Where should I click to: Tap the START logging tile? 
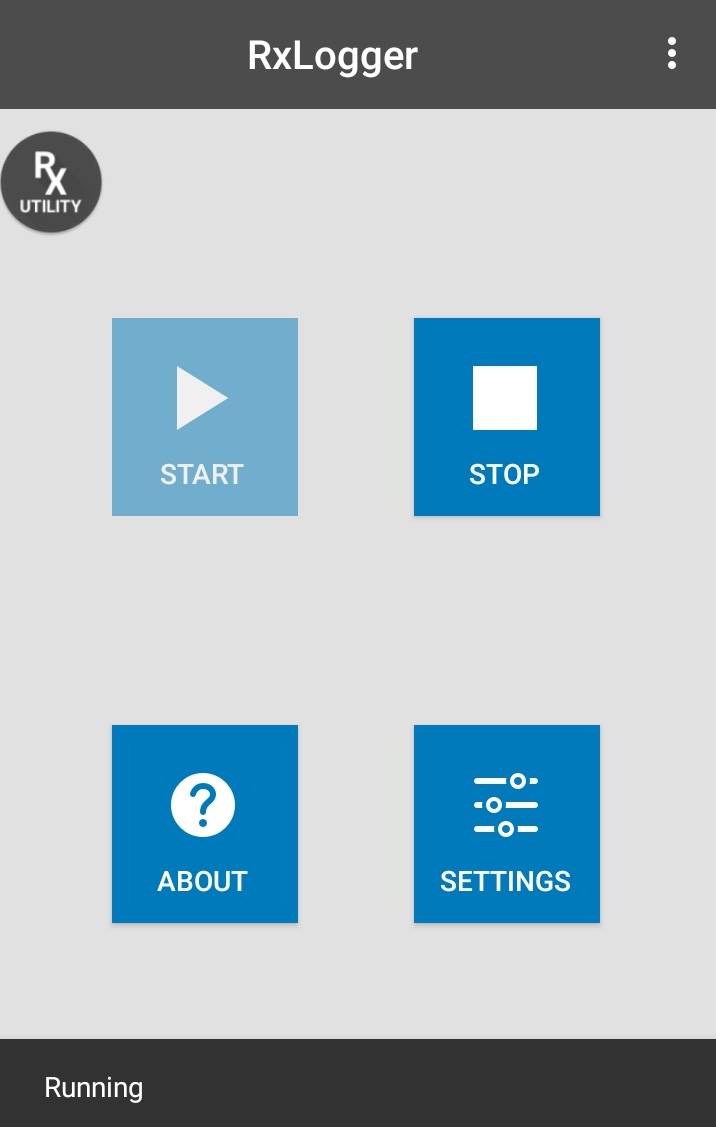[205, 417]
